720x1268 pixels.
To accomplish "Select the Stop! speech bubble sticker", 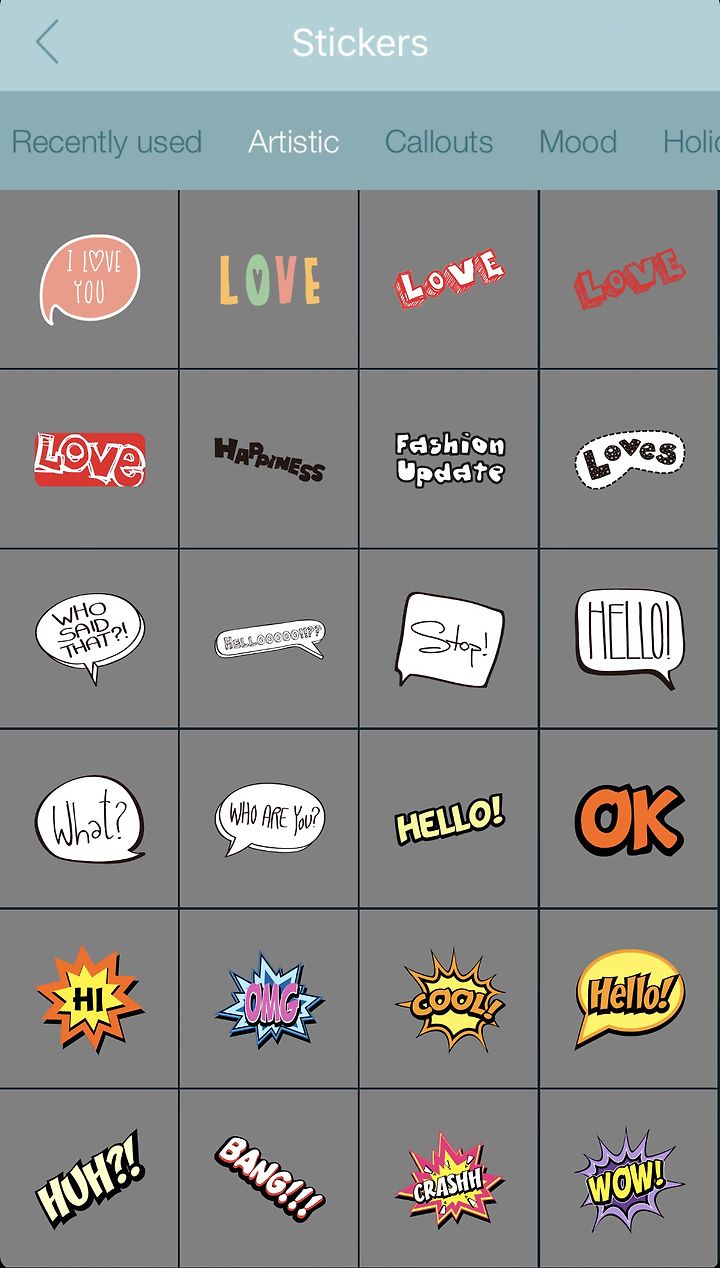I will (450, 638).
